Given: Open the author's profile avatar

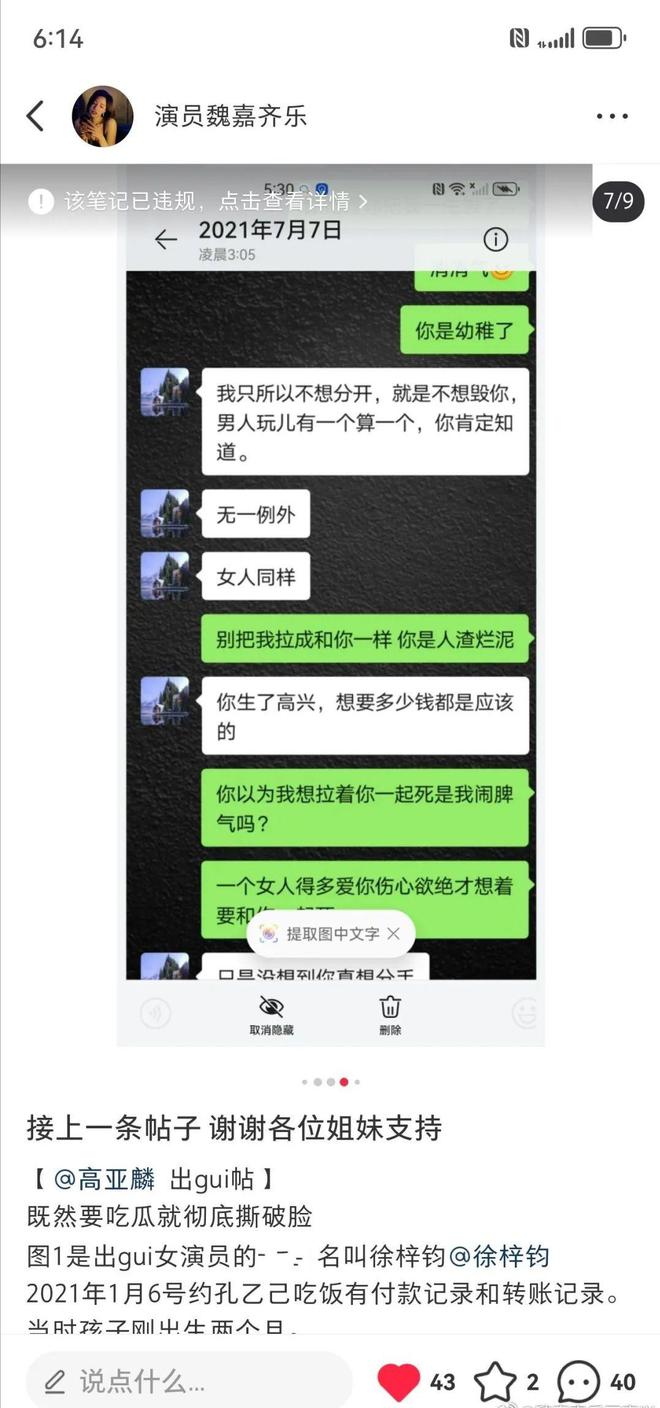Looking at the screenshot, I should point(102,116).
